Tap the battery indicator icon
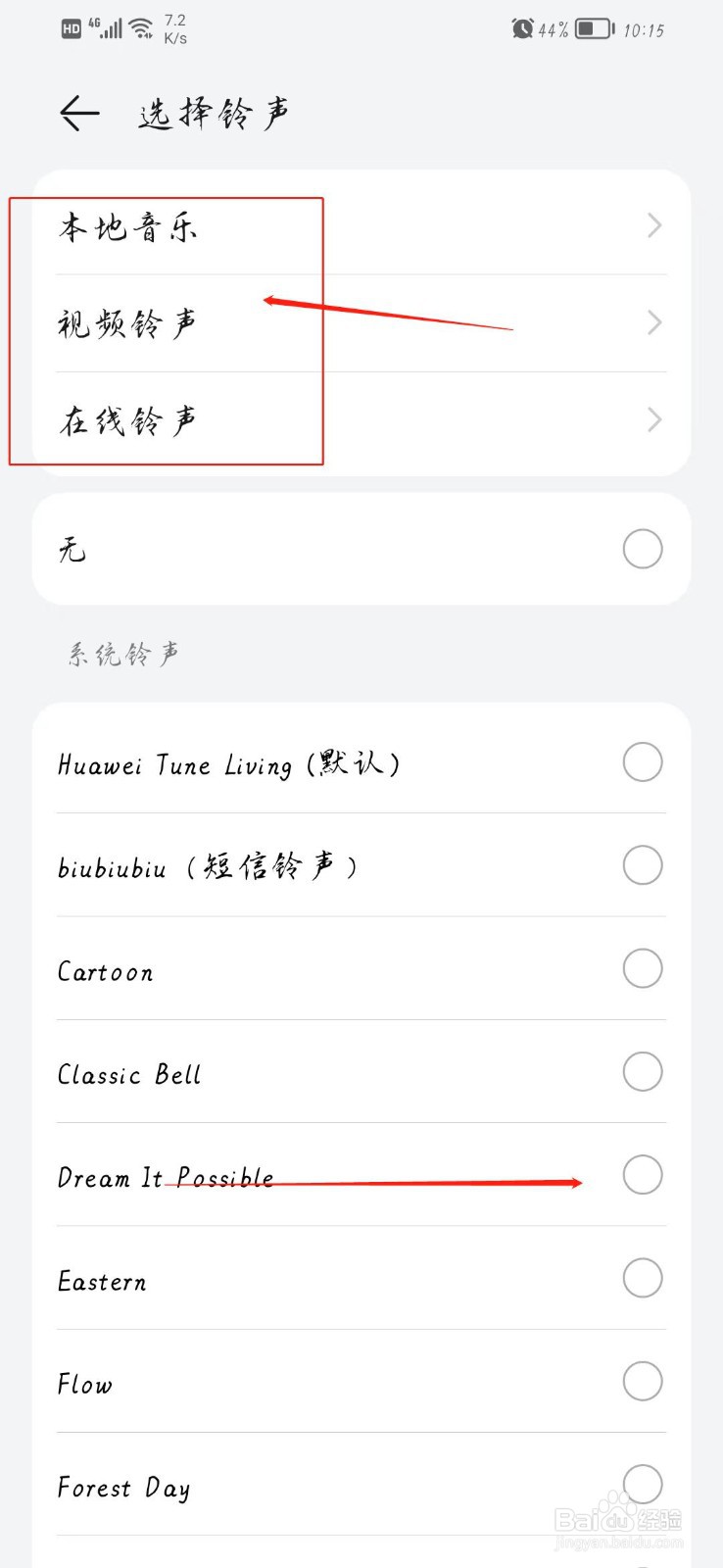Image resolution: width=723 pixels, height=1568 pixels. [x=592, y=28]
